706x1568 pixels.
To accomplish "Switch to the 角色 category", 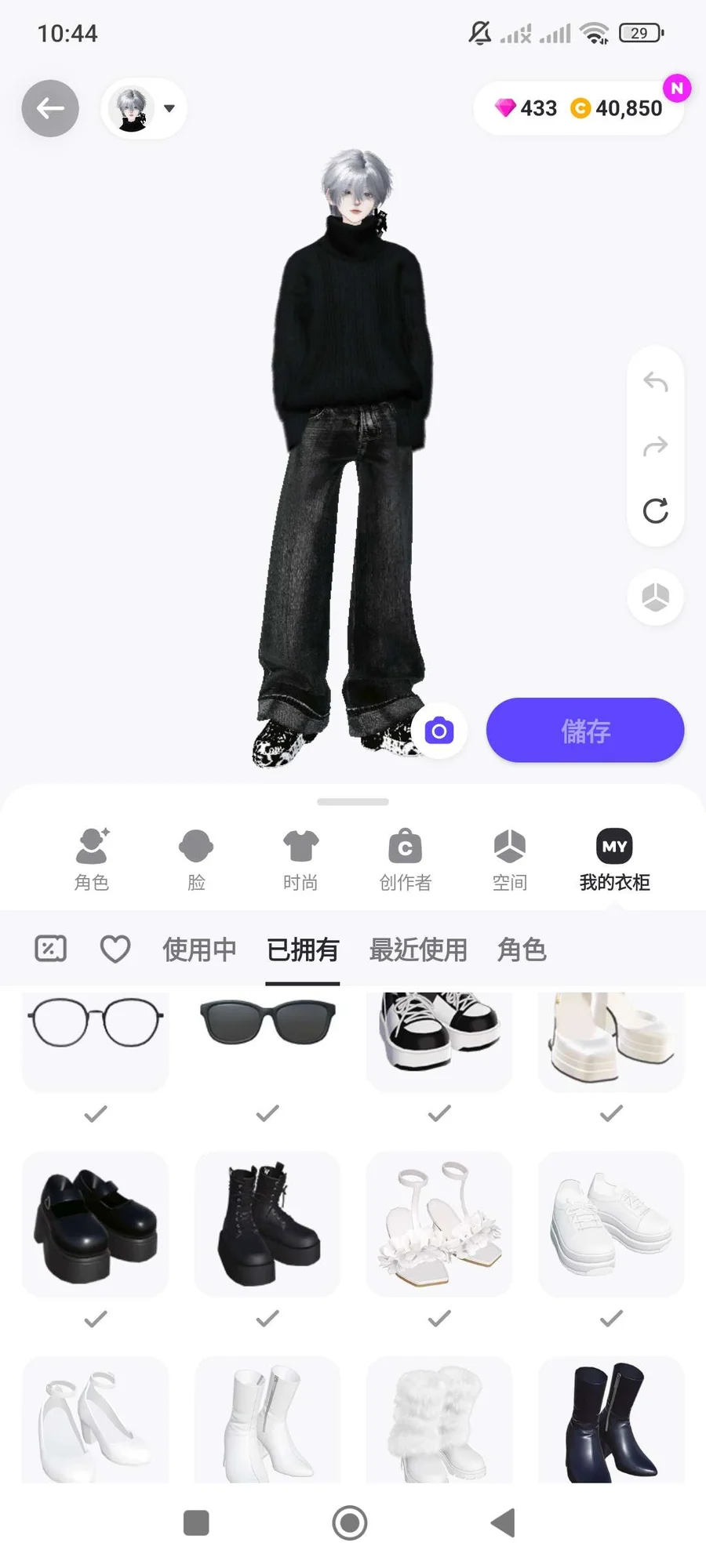I will click(92, 859).
